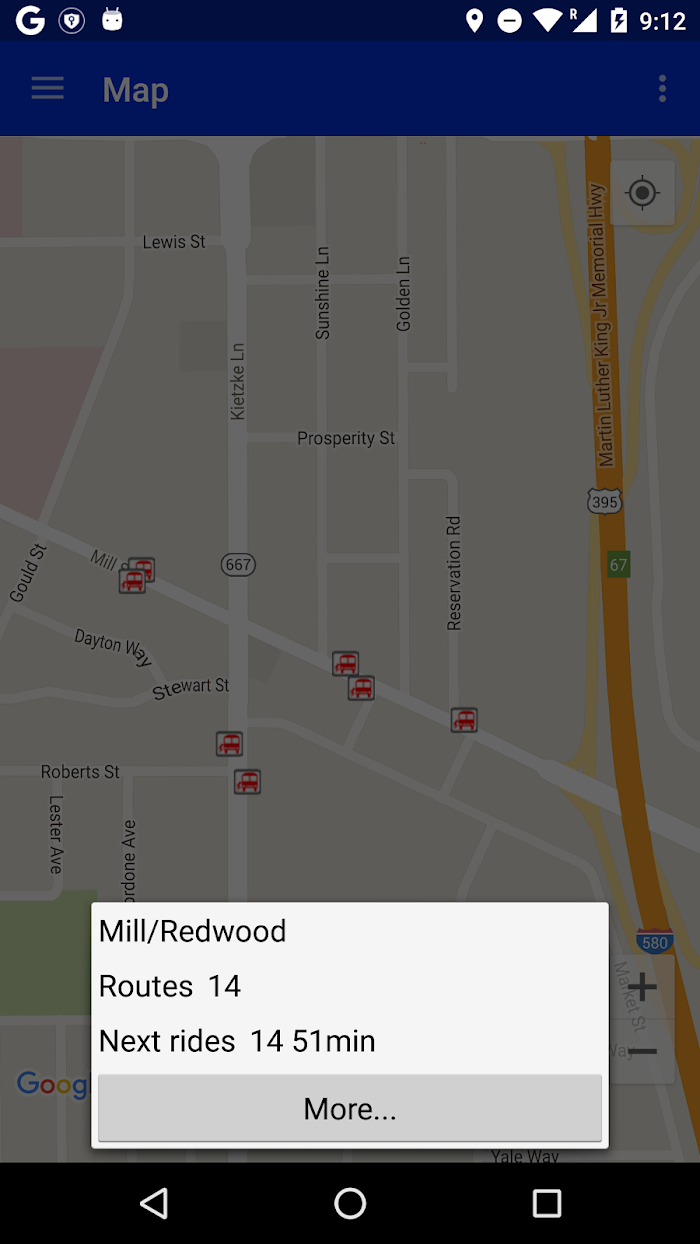This screenshot has height=1244, width=700.
Task: Open the navigation drawer menu
Action: pos(47,89)
